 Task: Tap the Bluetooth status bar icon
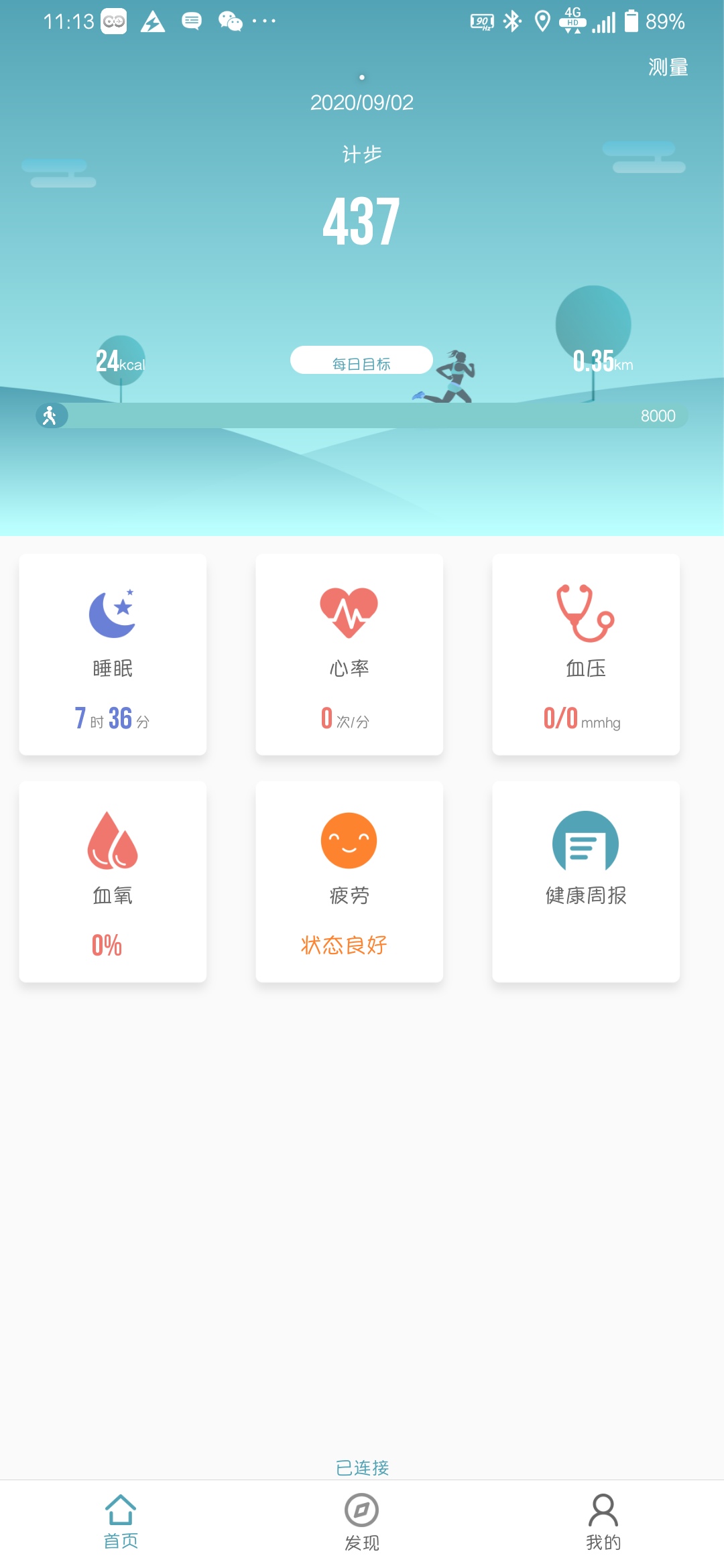[x=511, y=21]
